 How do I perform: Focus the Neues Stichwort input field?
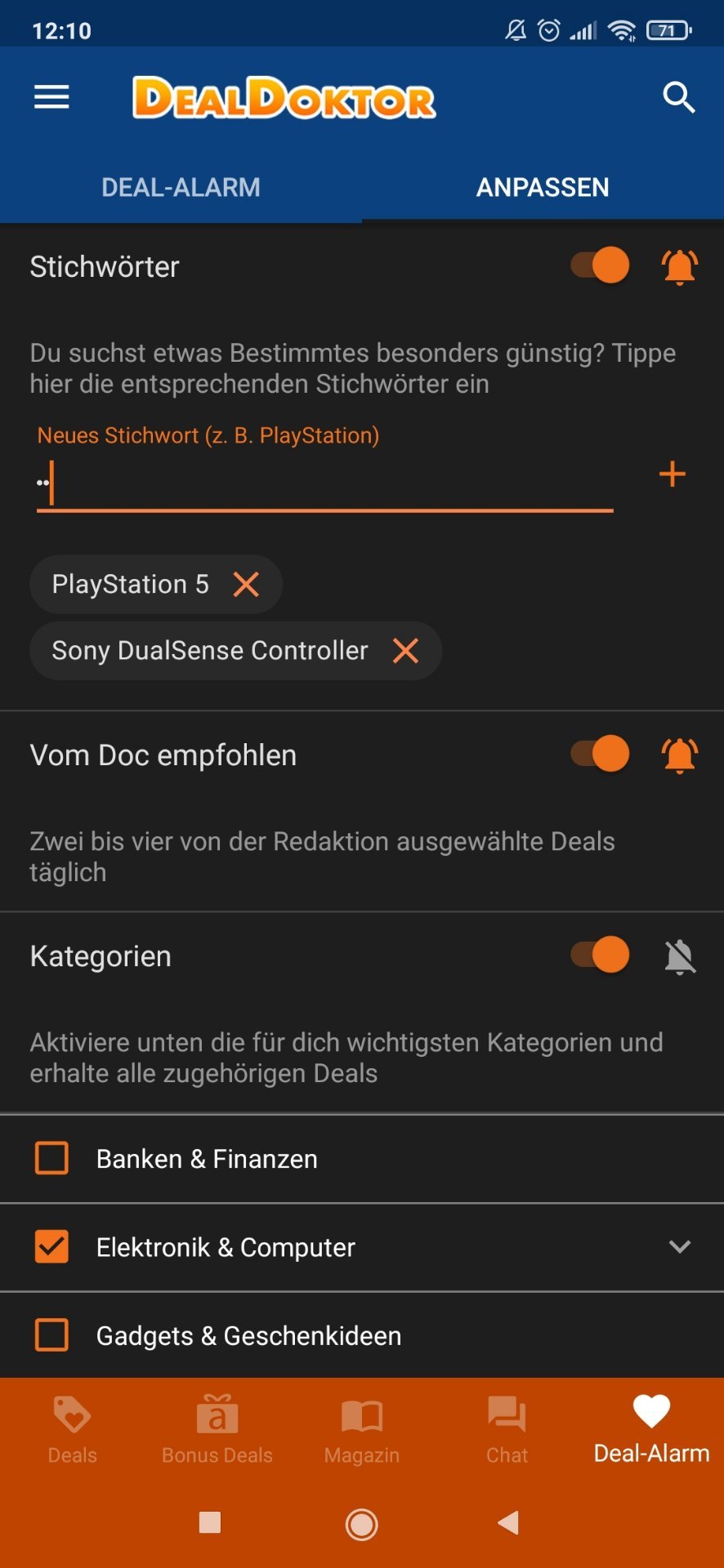pos(324,483)
